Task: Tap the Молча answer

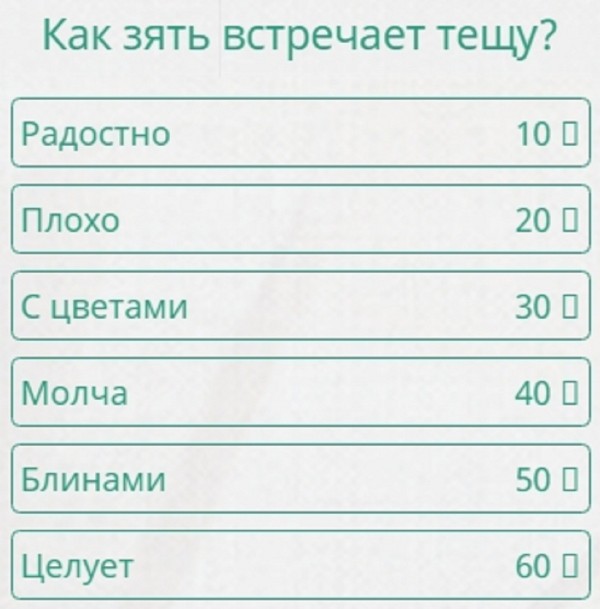Action: (x=300, y=393)
